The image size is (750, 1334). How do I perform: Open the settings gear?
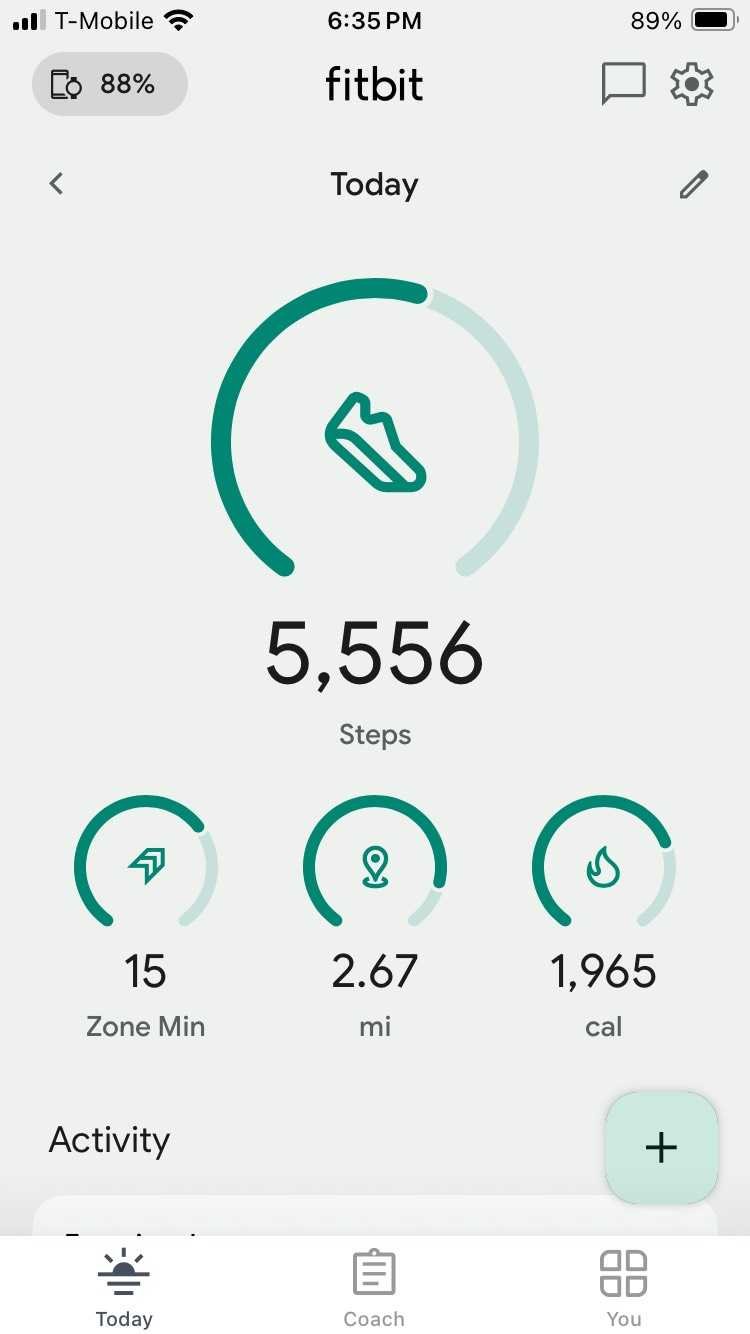692,84
